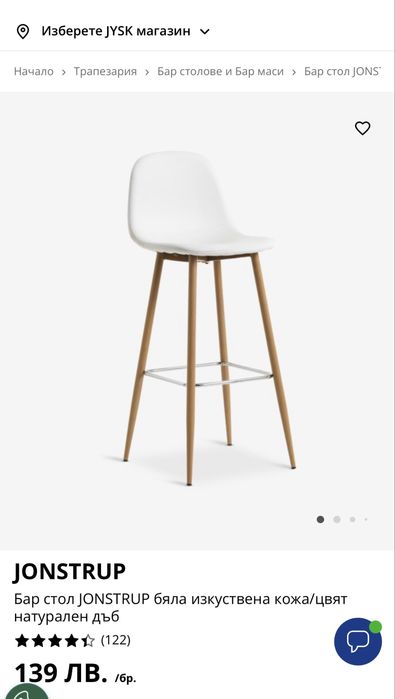Viewport: 395px width, 699px height.
Task: Add JONSTRUP stool to favorites via heart
Action: click(x=362, y=128)
